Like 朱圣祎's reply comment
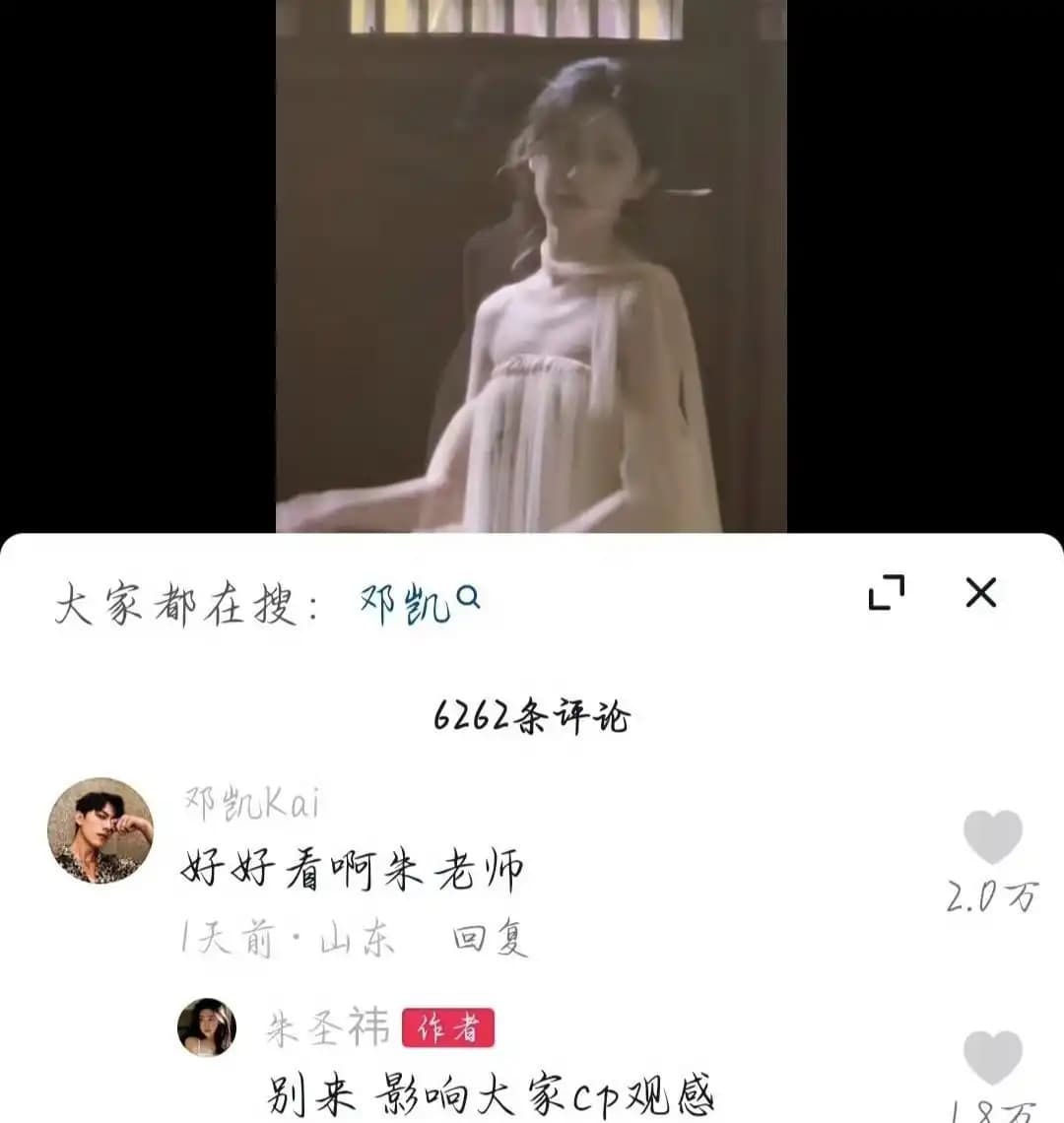This screenshot has width=1064, height=1123. 992,1057
